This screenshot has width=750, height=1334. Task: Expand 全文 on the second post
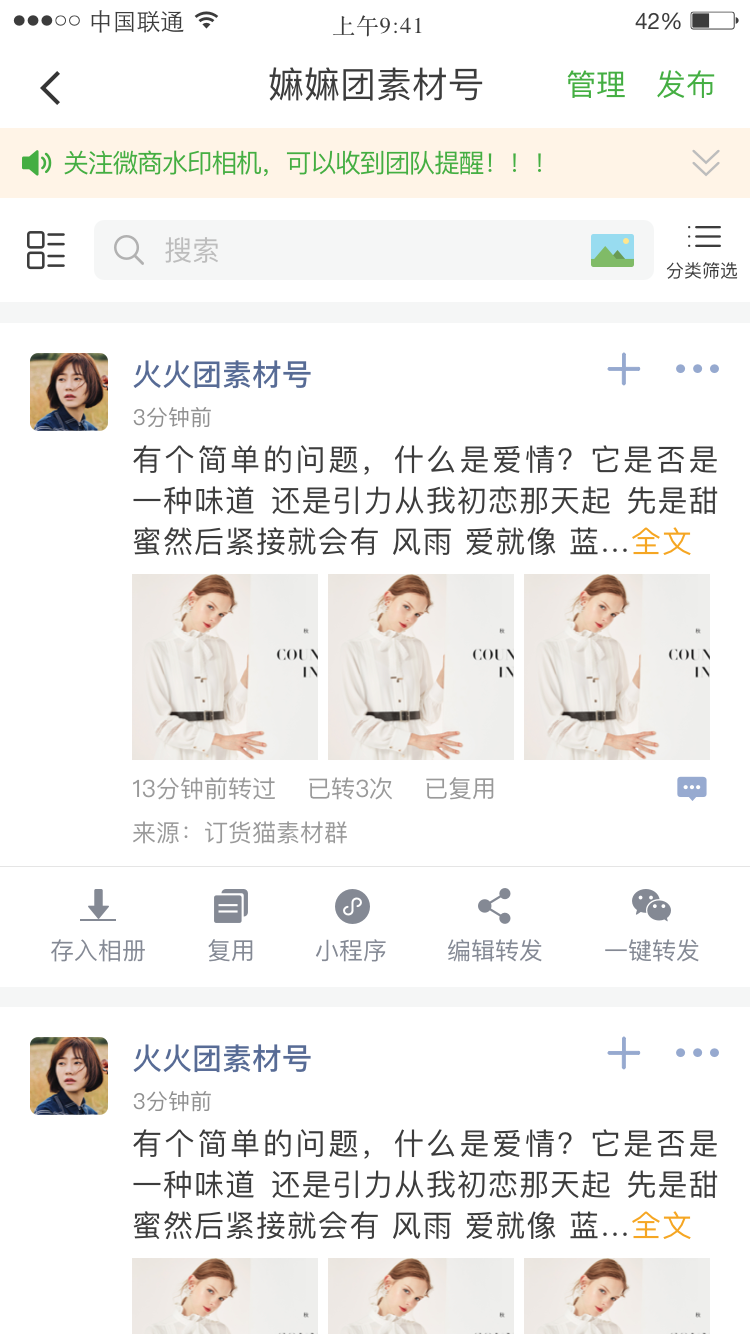(661, 1225)
